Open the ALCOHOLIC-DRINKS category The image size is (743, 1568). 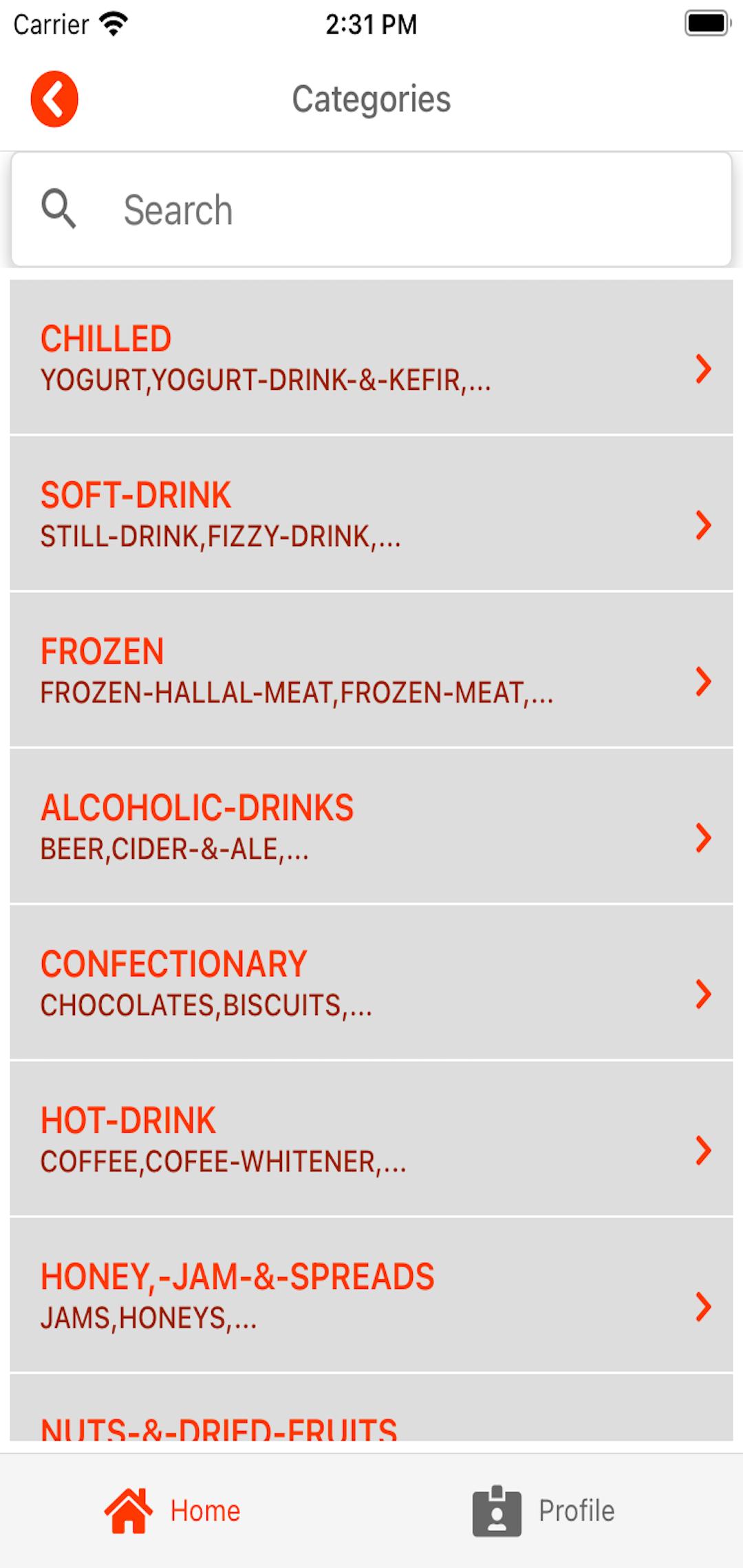pos(371,825)
